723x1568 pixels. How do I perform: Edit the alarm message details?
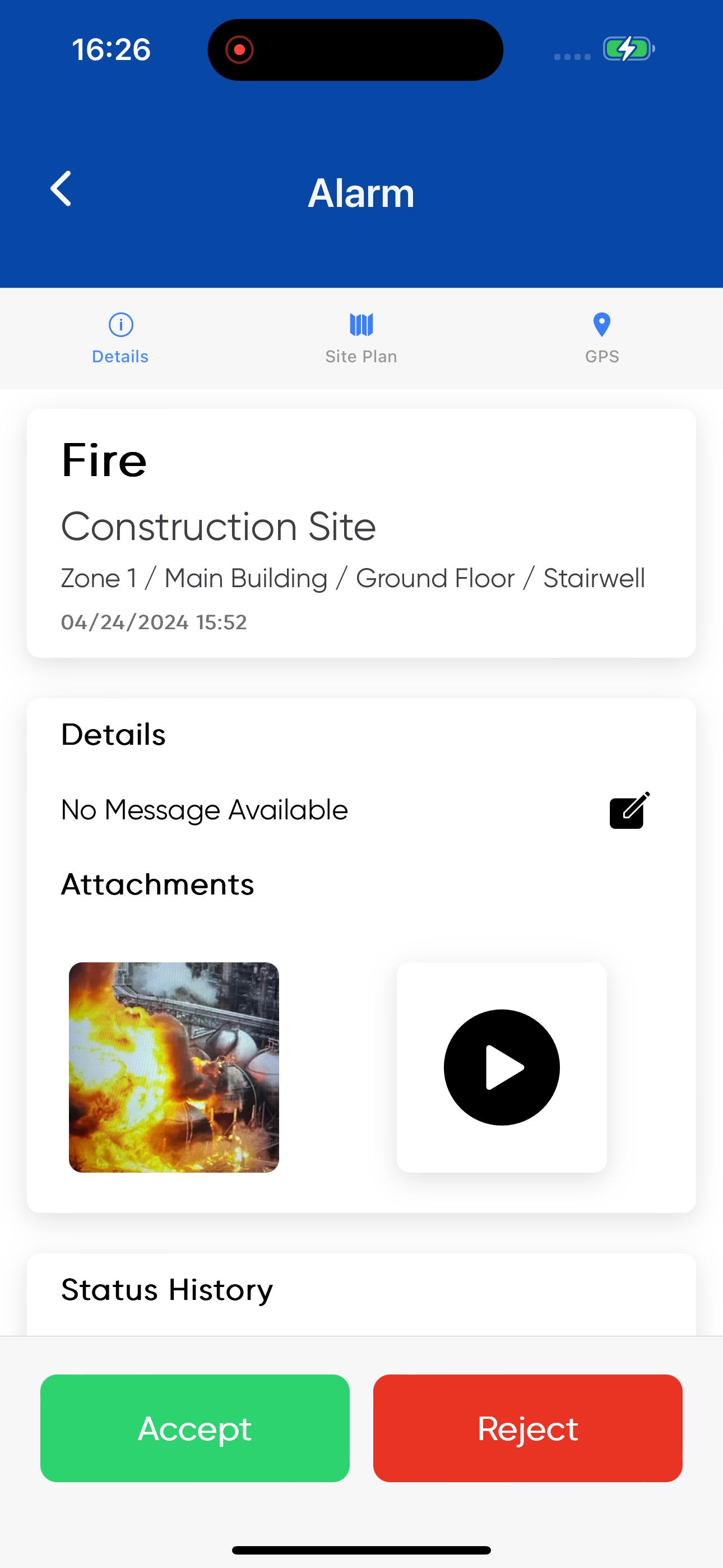[x=630, y=810]
